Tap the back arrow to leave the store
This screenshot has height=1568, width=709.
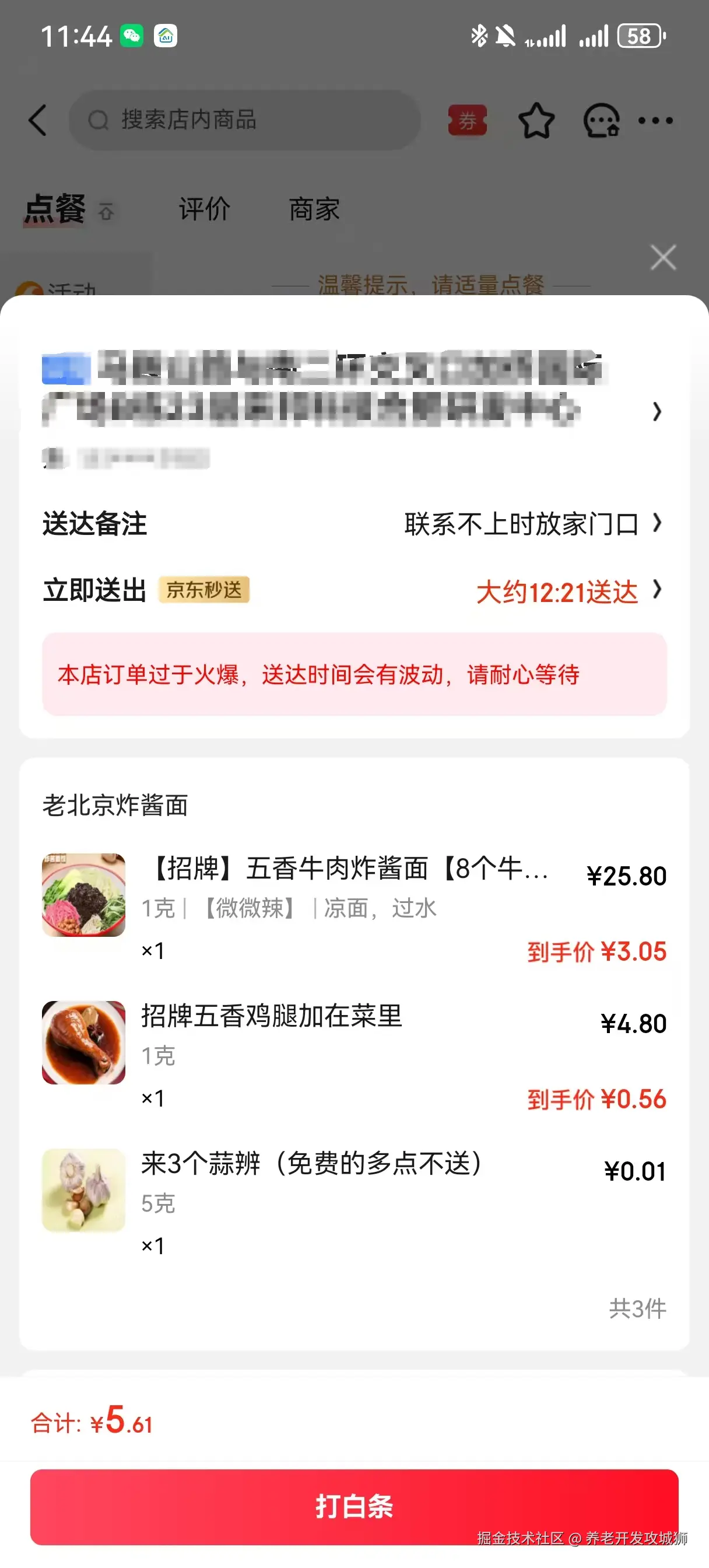(38, 121)
